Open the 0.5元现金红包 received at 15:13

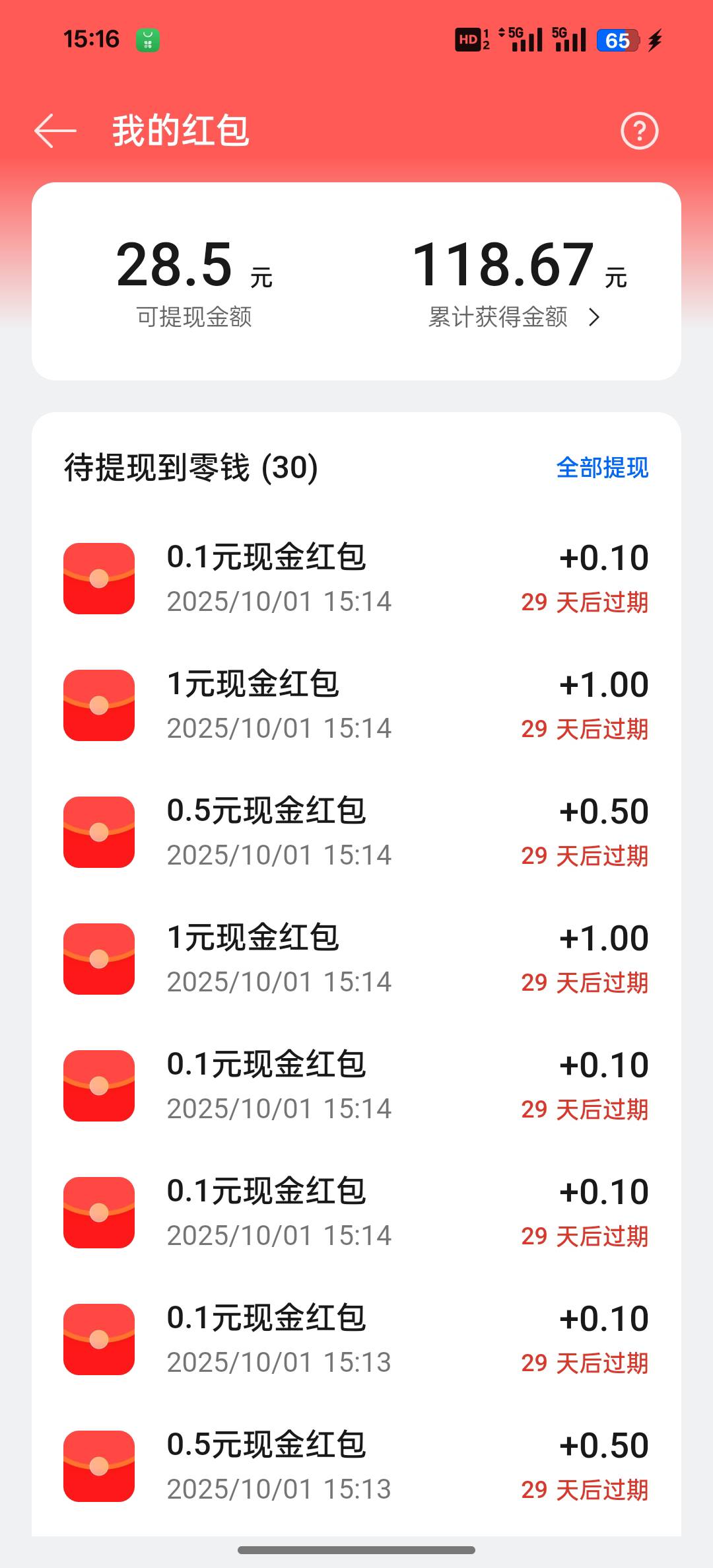click(x=356, y=1466)
